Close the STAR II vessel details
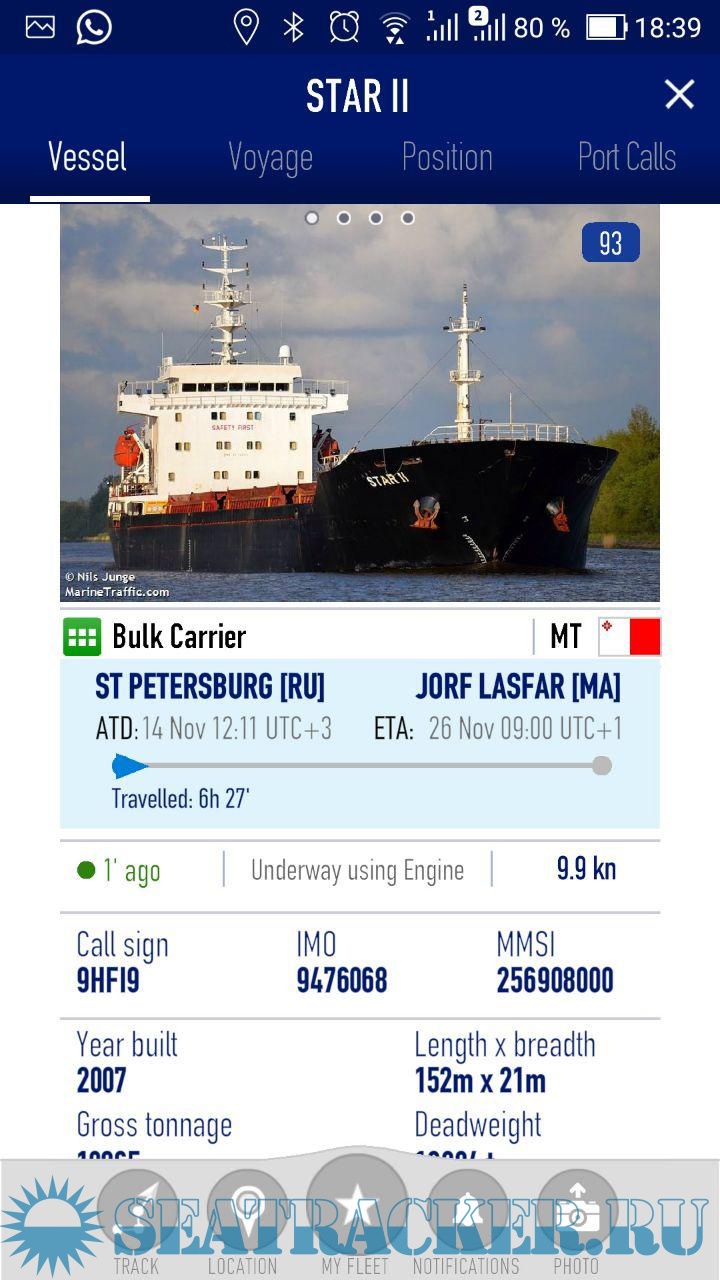This screenshot has height=1280, width=720. 679,95
